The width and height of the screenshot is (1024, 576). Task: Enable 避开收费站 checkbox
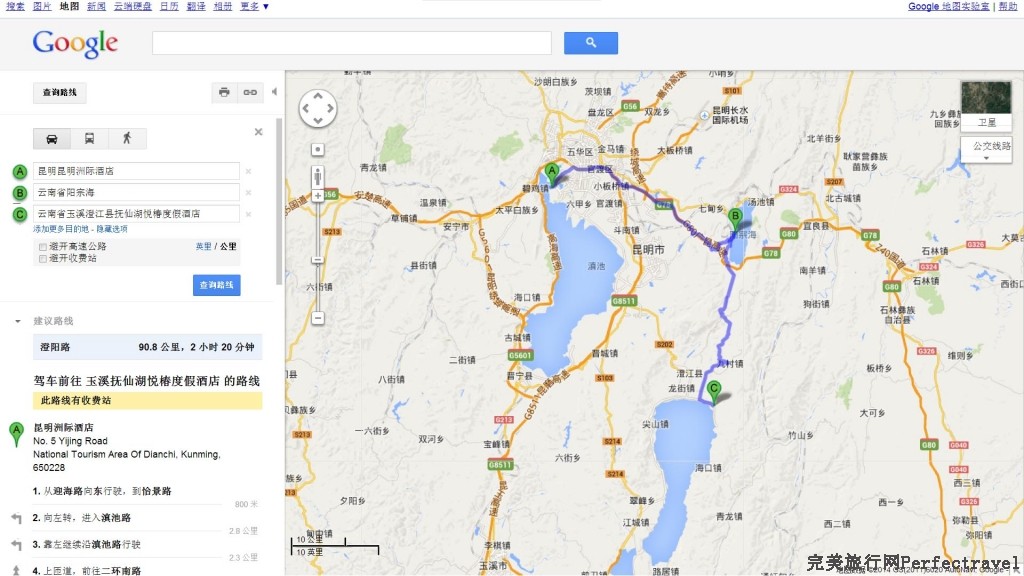pos(42,258)
